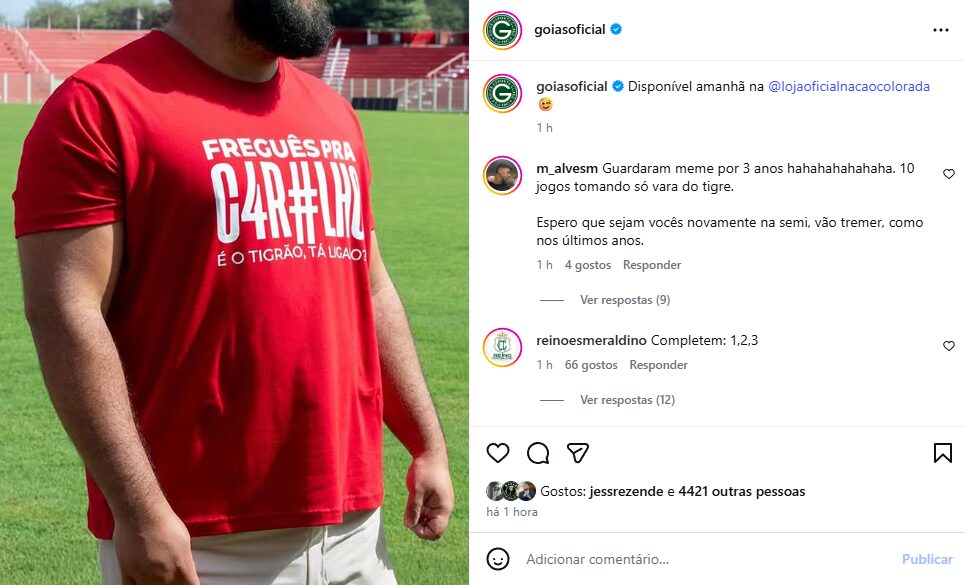Like reinoesmeraldino's comment
The height and width of the screenshot is (585, 965).
[x=949, y=346]
